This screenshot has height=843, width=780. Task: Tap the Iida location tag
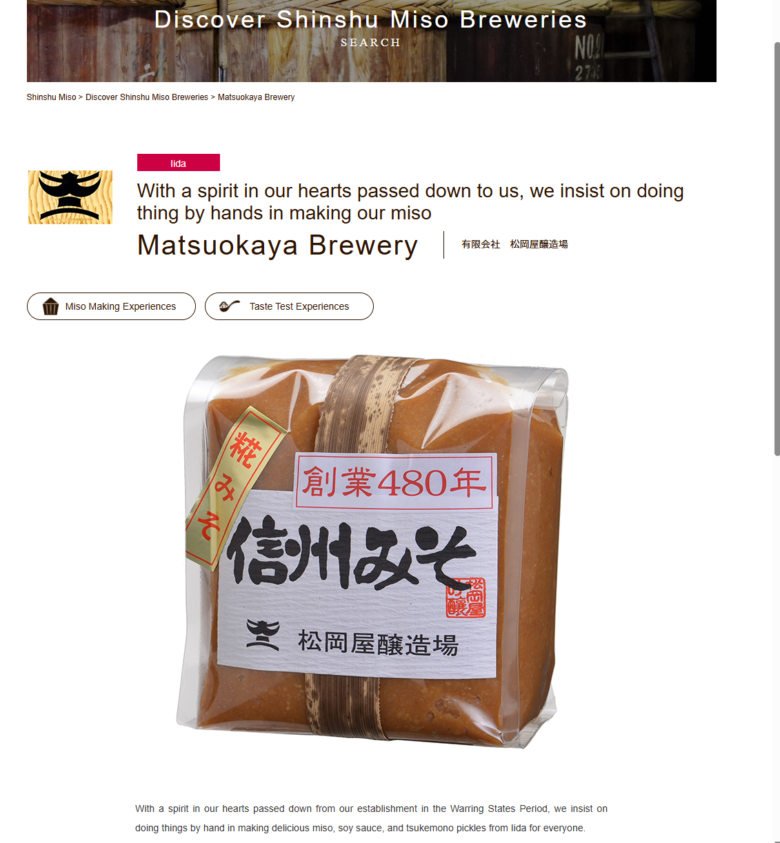click(178, 163)
